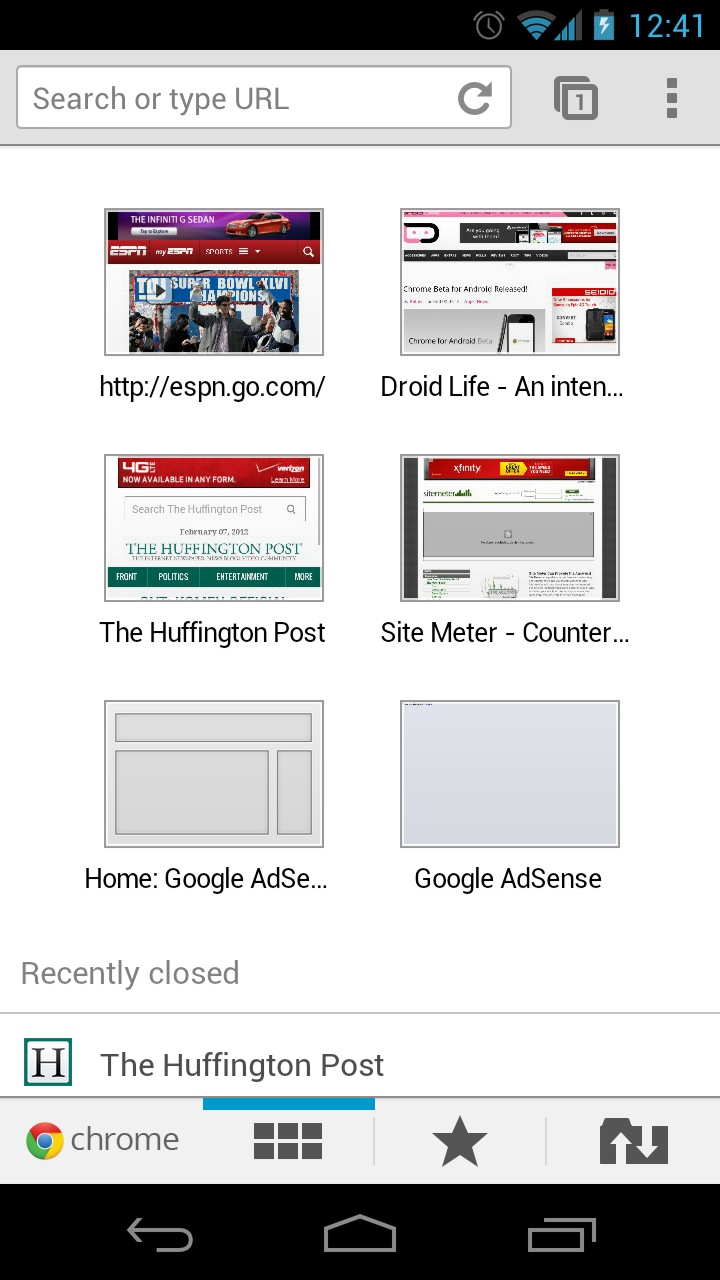
Task: Reload the page with the refresh icon
Action: coord(475,98)
